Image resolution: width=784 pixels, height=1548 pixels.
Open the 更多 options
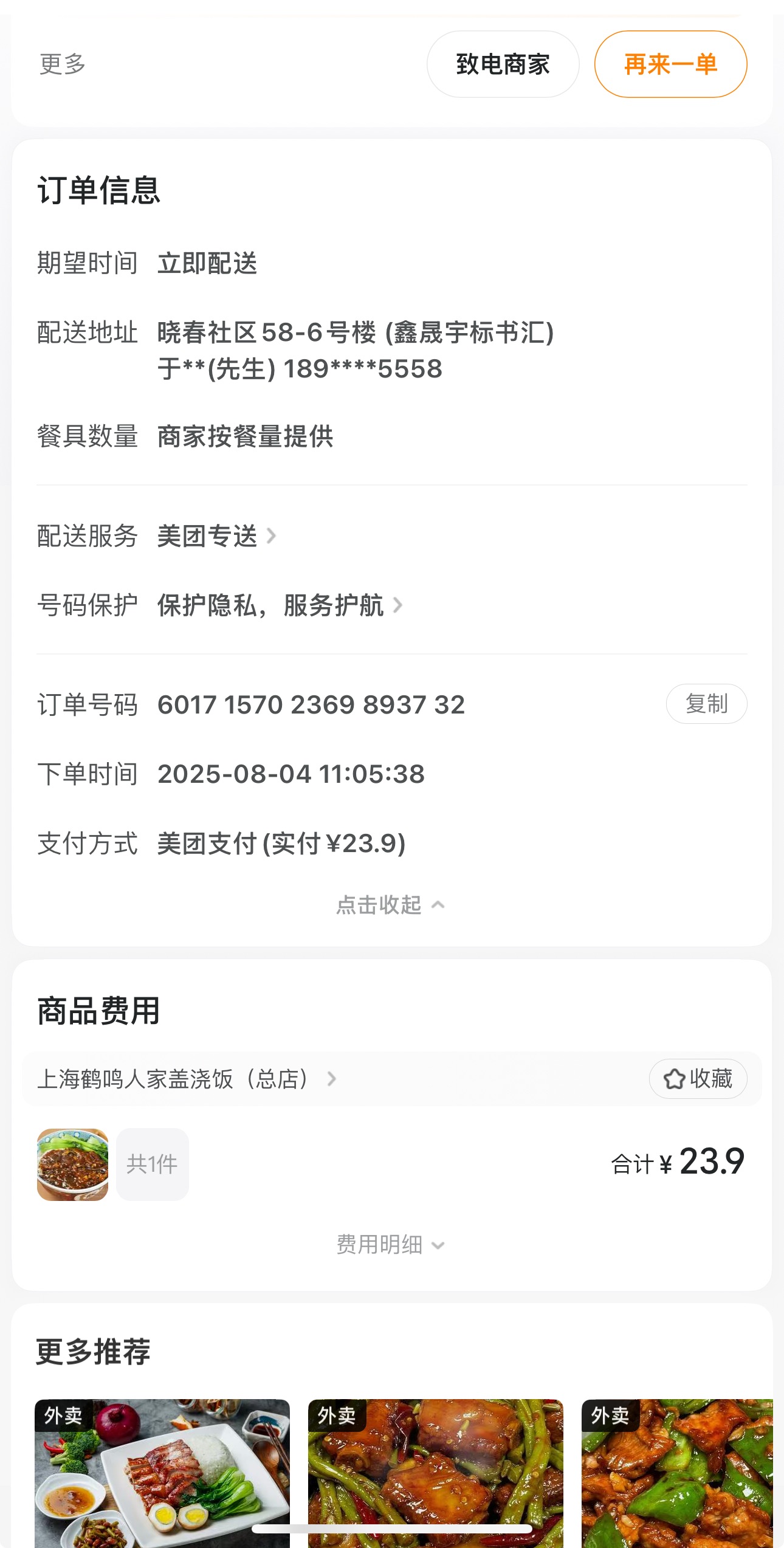click(x=63, y=64)
